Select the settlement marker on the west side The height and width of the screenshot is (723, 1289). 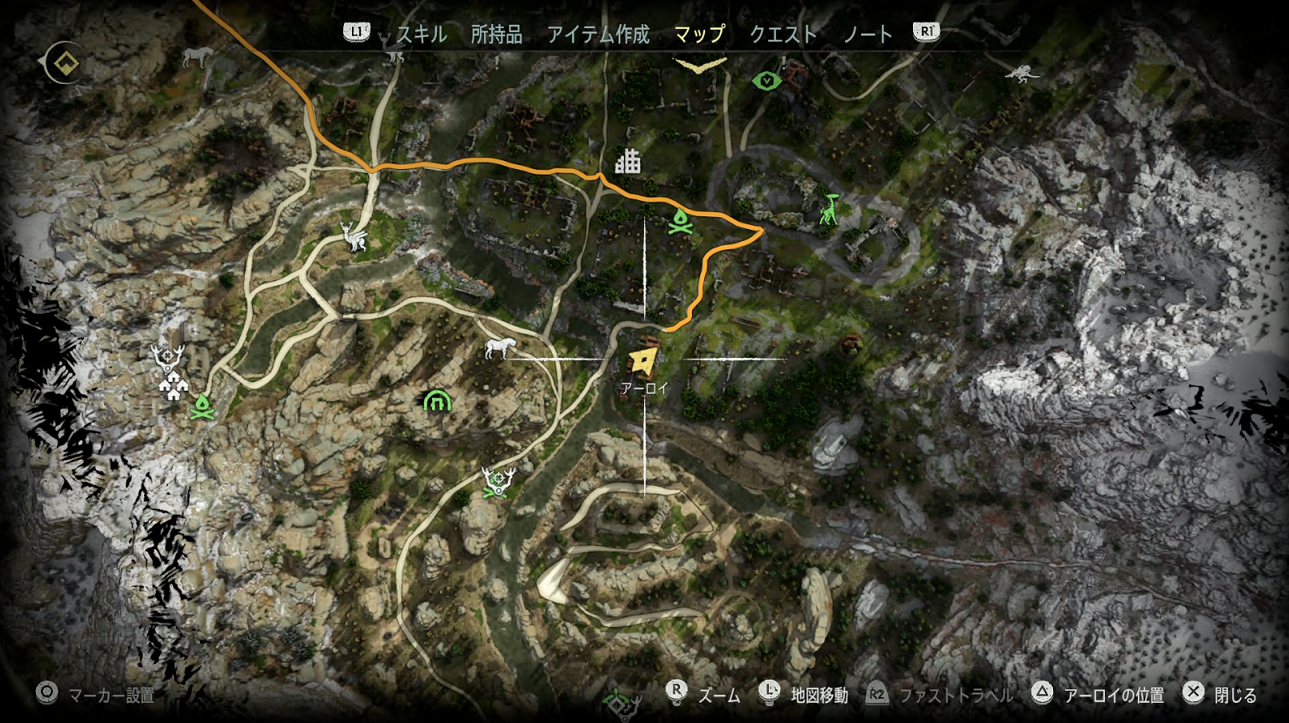(x=175, y=385)
